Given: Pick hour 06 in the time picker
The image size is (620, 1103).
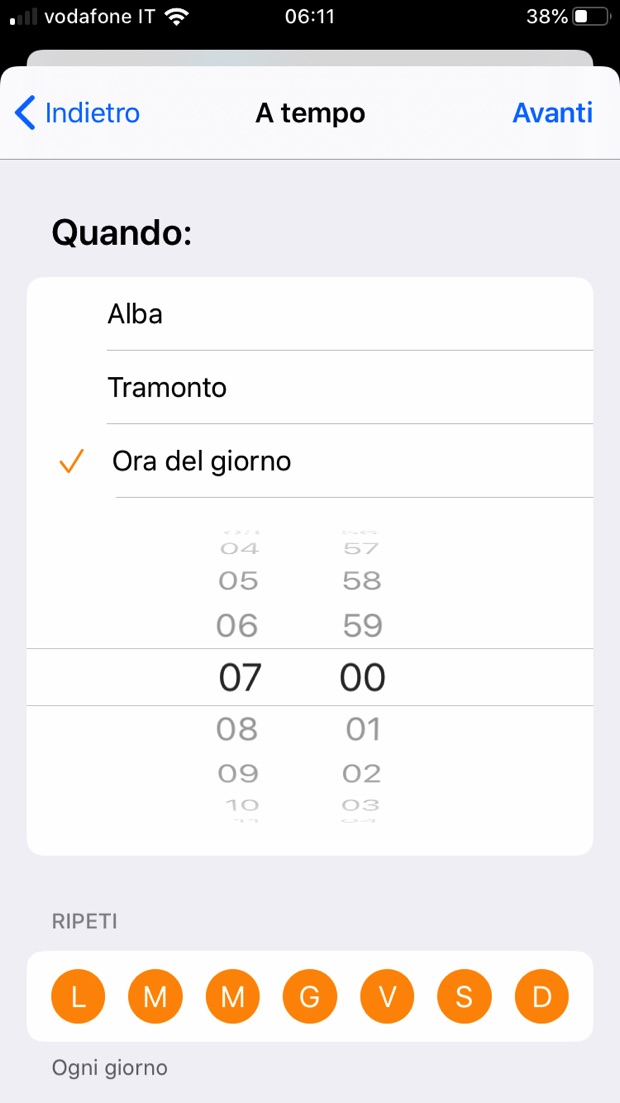Looking at the screenshot, I should pyautogui.click(x=238, y=626).
